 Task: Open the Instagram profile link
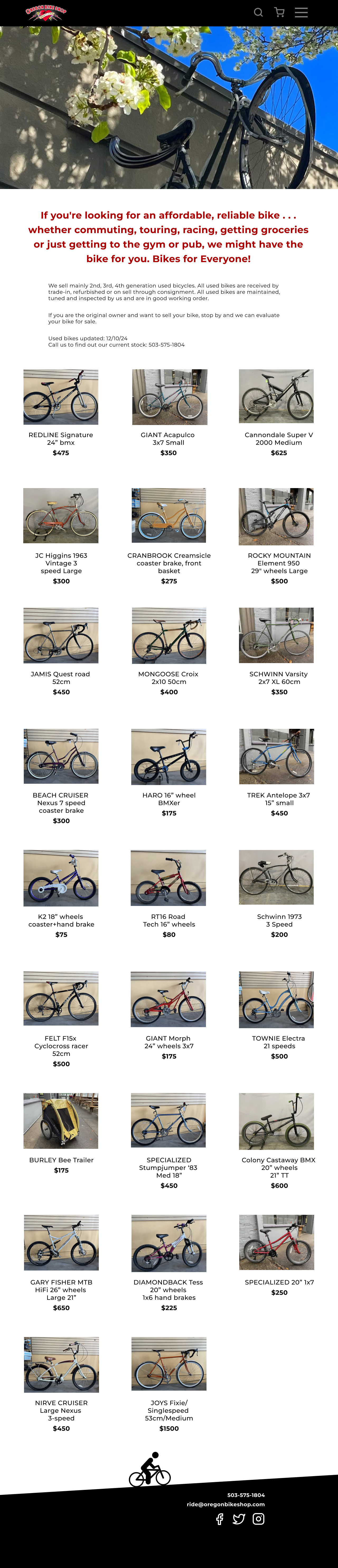pos(259,1519)
